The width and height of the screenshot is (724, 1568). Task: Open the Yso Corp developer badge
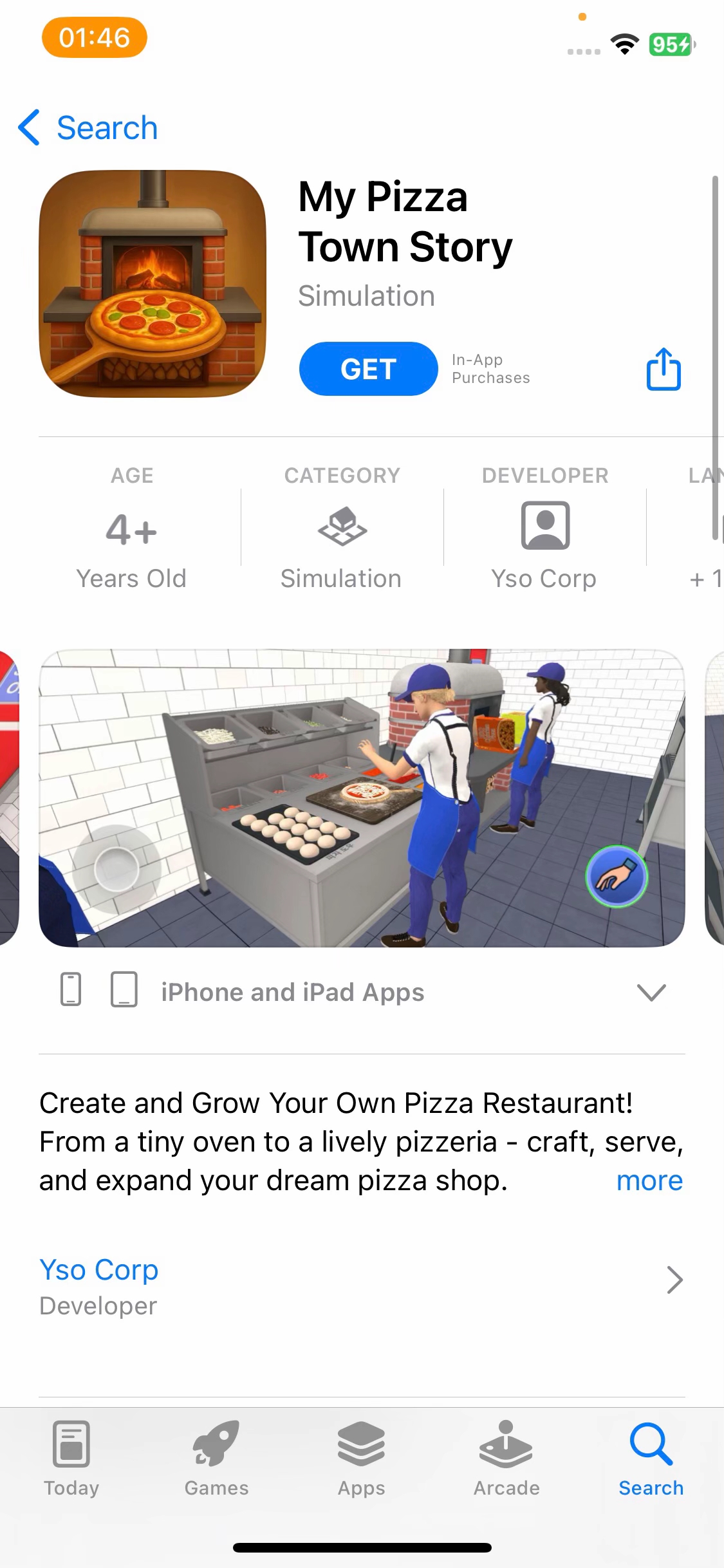tap(544, 529)
